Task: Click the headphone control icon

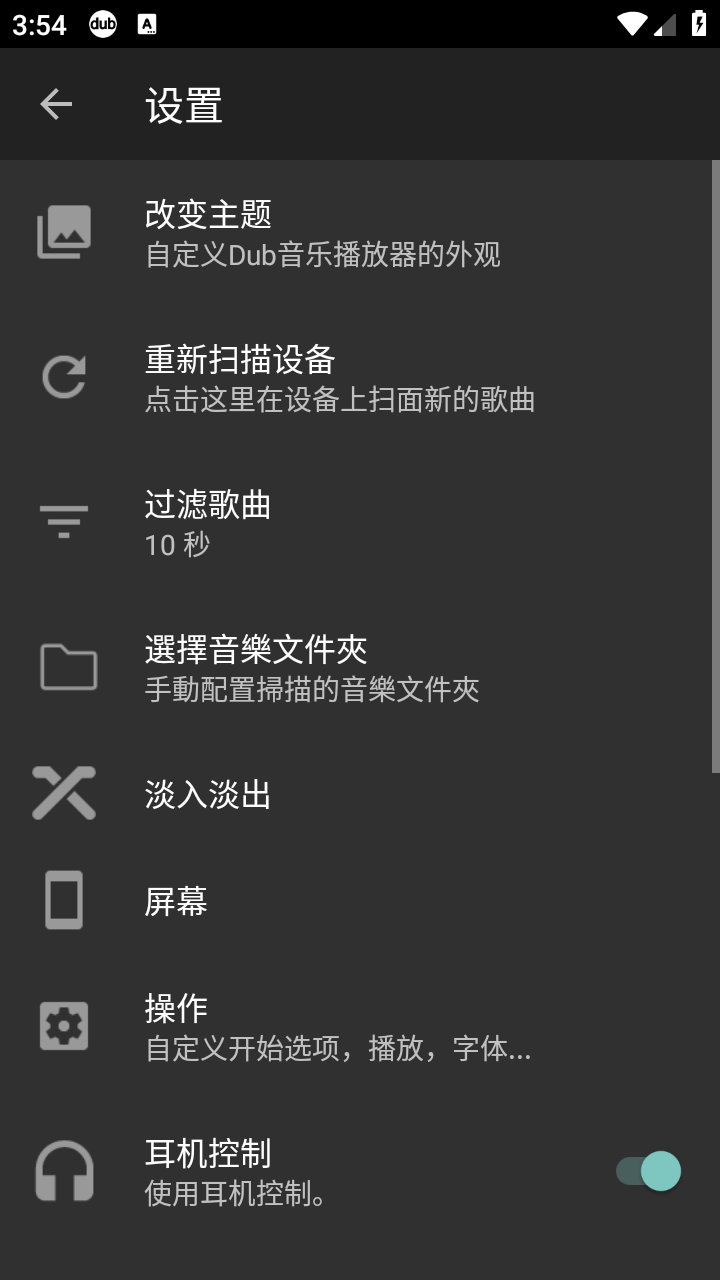Action: (x=63, y=1170)
